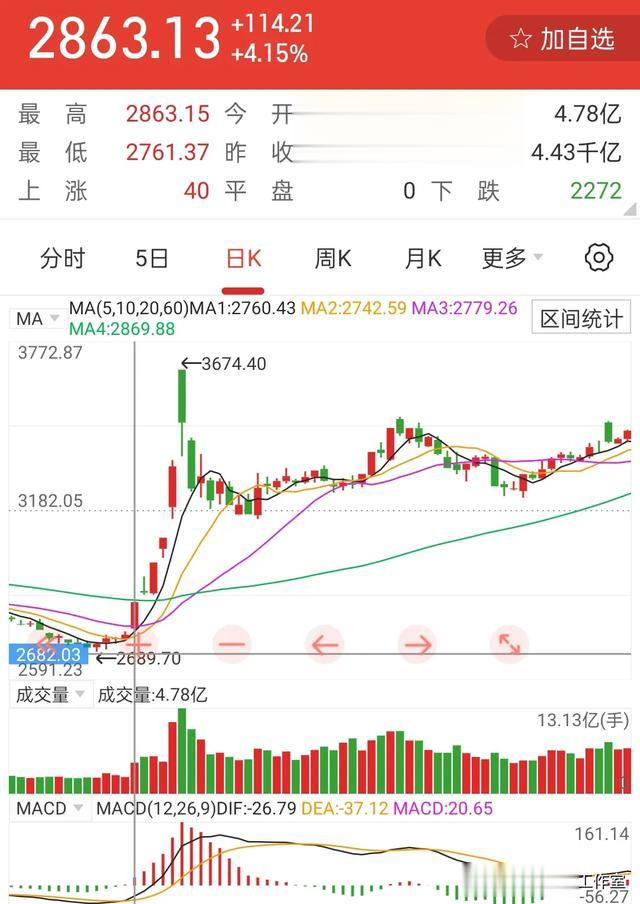The height and width of the screenshot is (904, 640).
Task: Move the chart right with the arrow
Action: click(416, 644)
